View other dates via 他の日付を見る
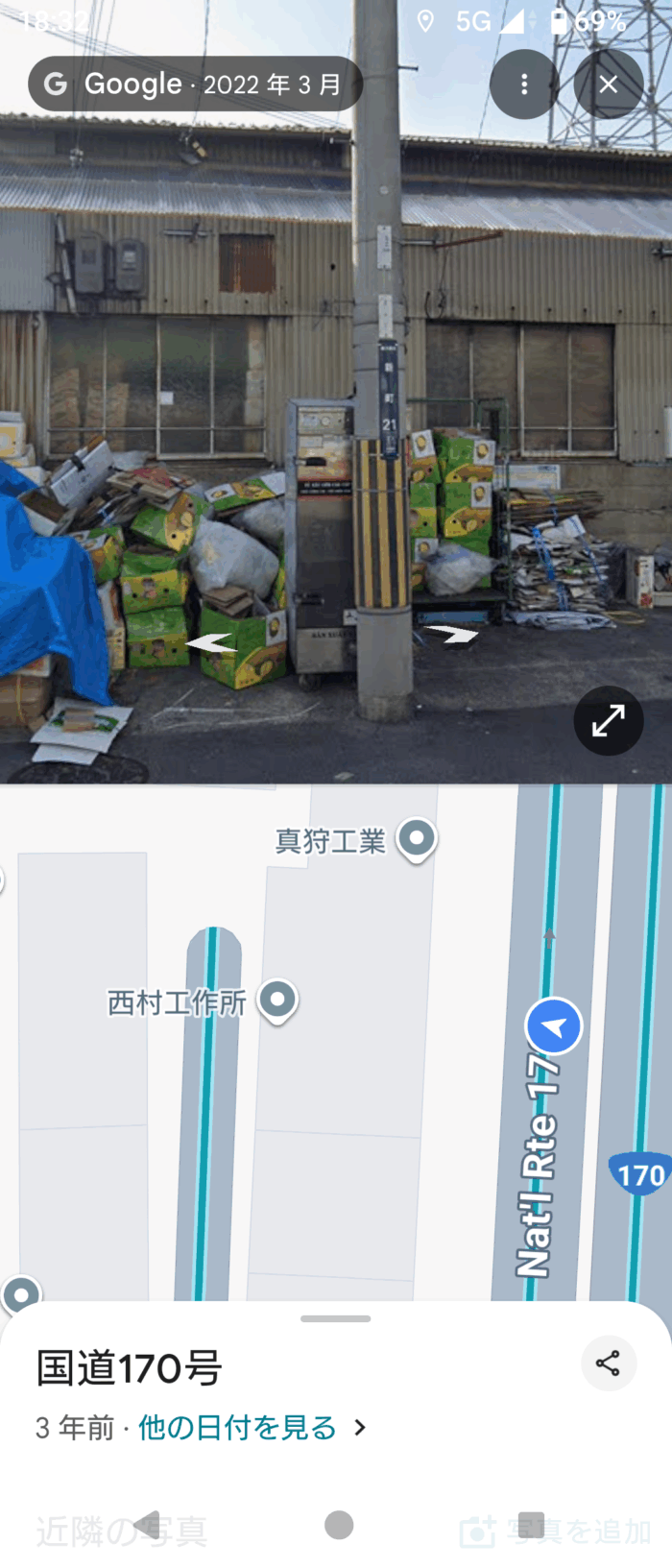 252,1428
